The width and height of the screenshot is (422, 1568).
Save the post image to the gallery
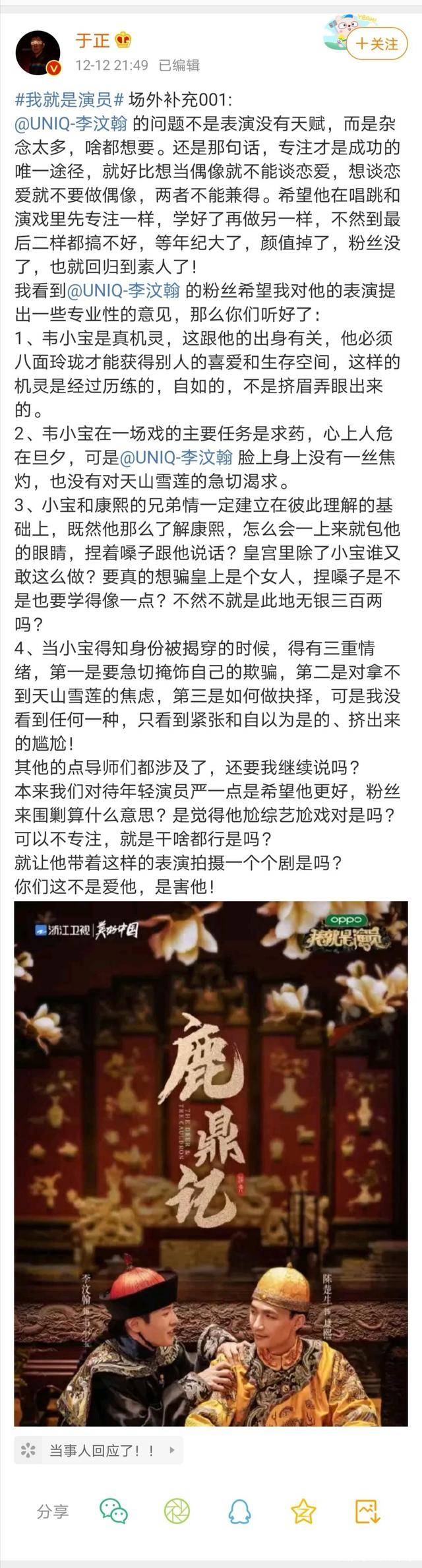point(367,1511)
